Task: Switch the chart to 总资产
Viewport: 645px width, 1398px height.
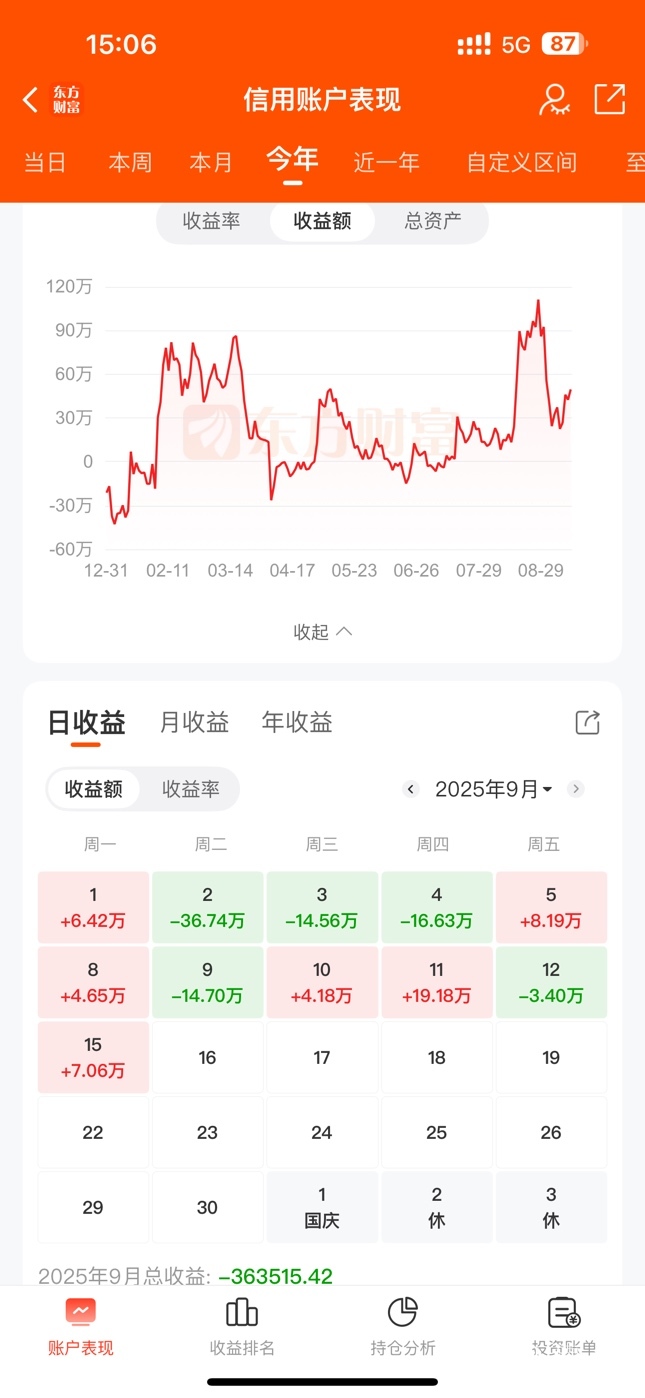Action: click(x=433, y=221)
